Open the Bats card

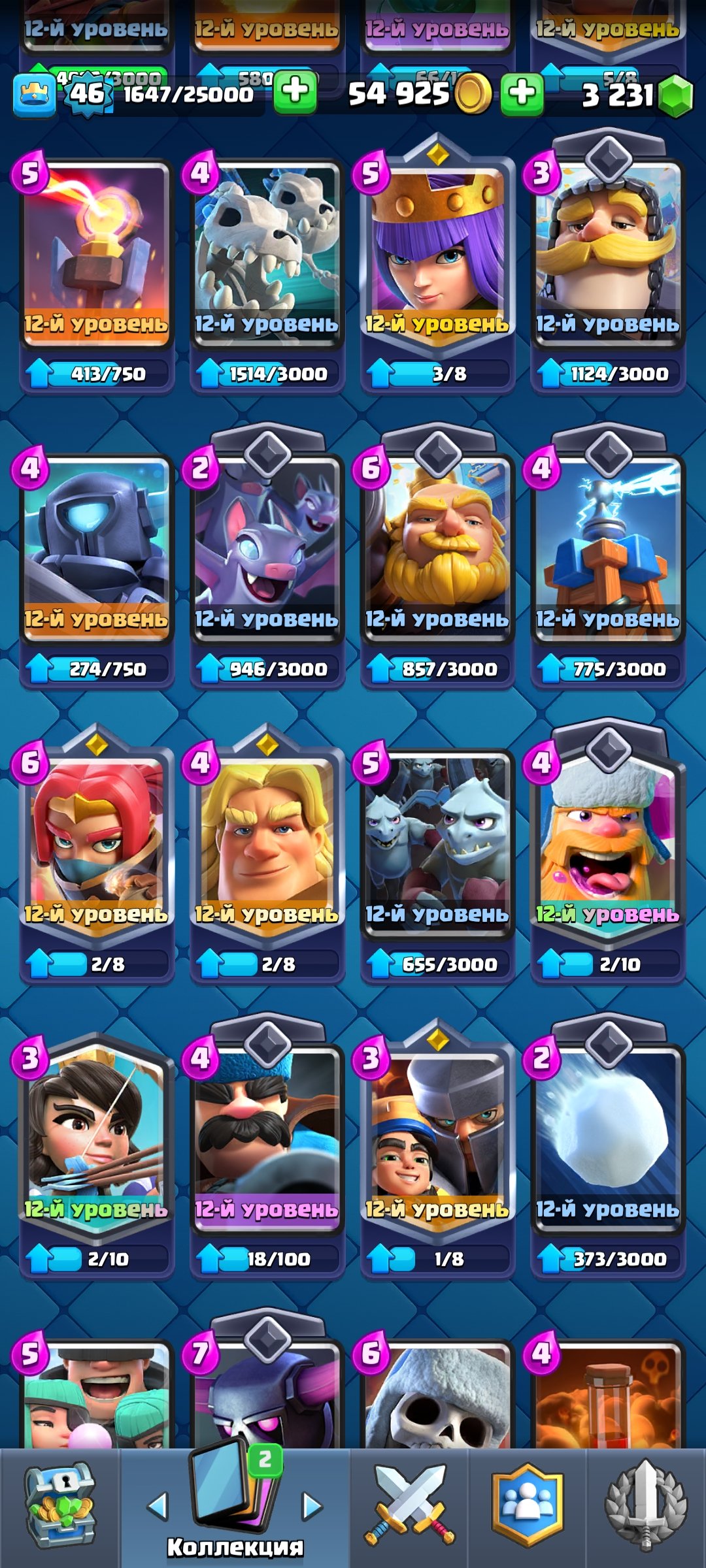(267, 546)
